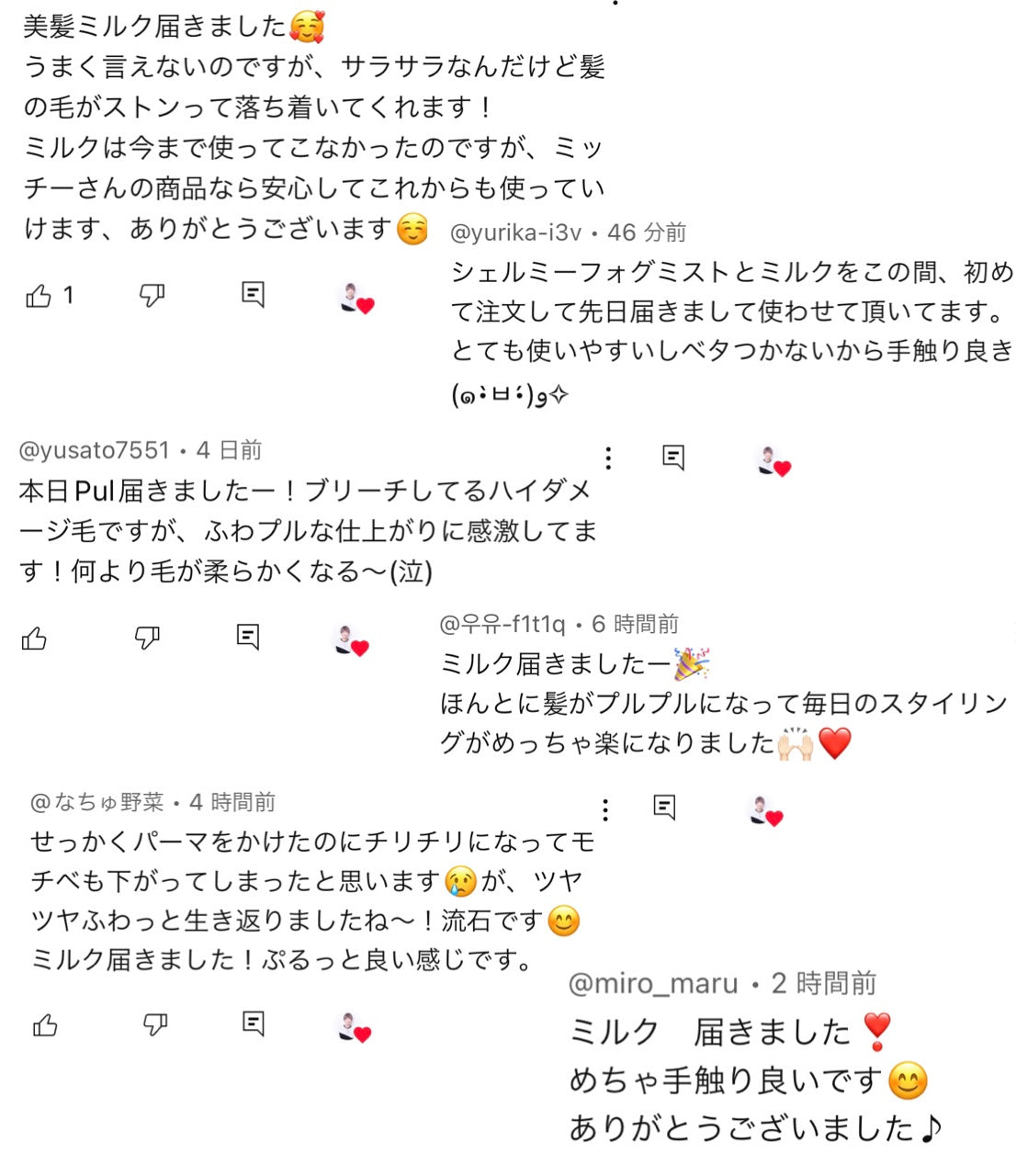Click the reply icon under the 美髪ミルク comment

(251, 294)
